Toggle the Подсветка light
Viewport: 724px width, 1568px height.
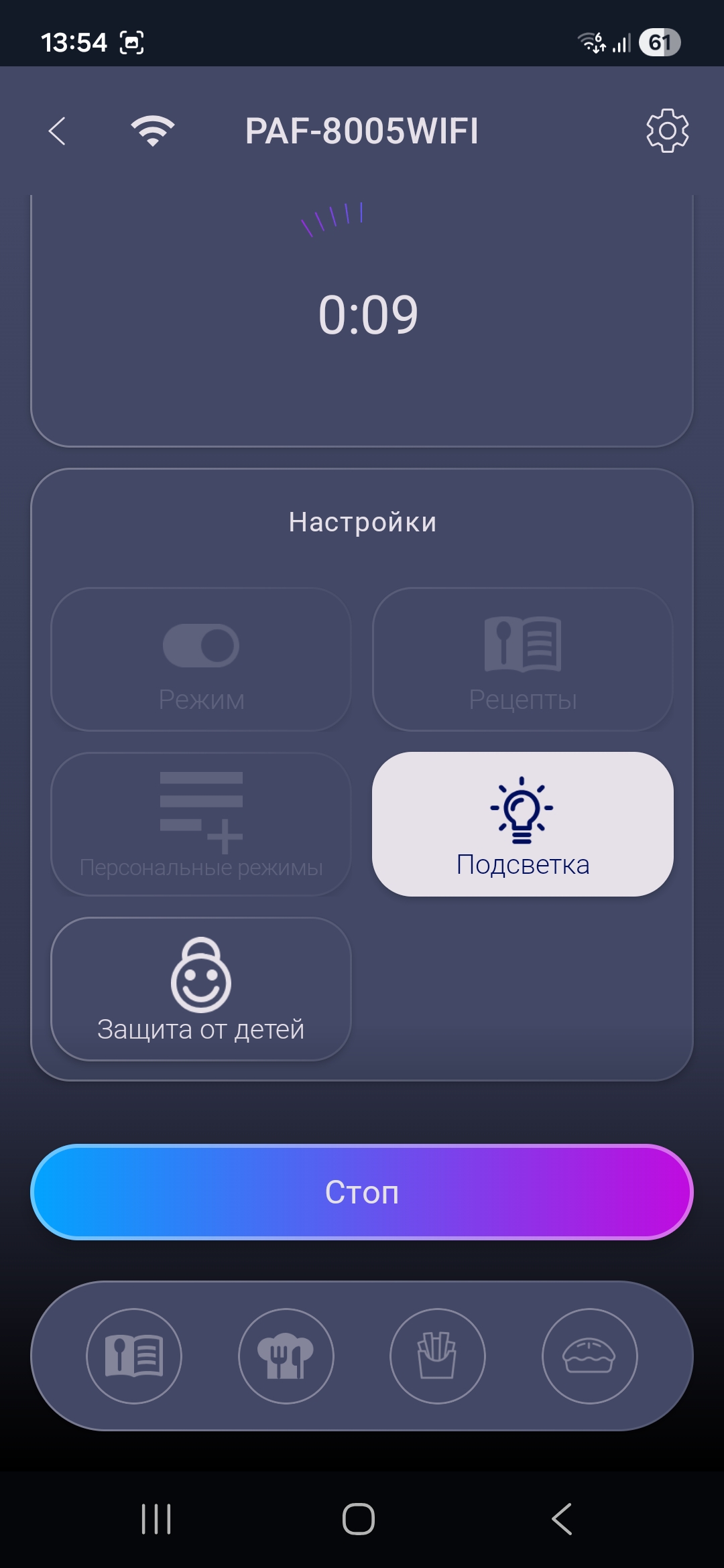[x=522, y=824]
